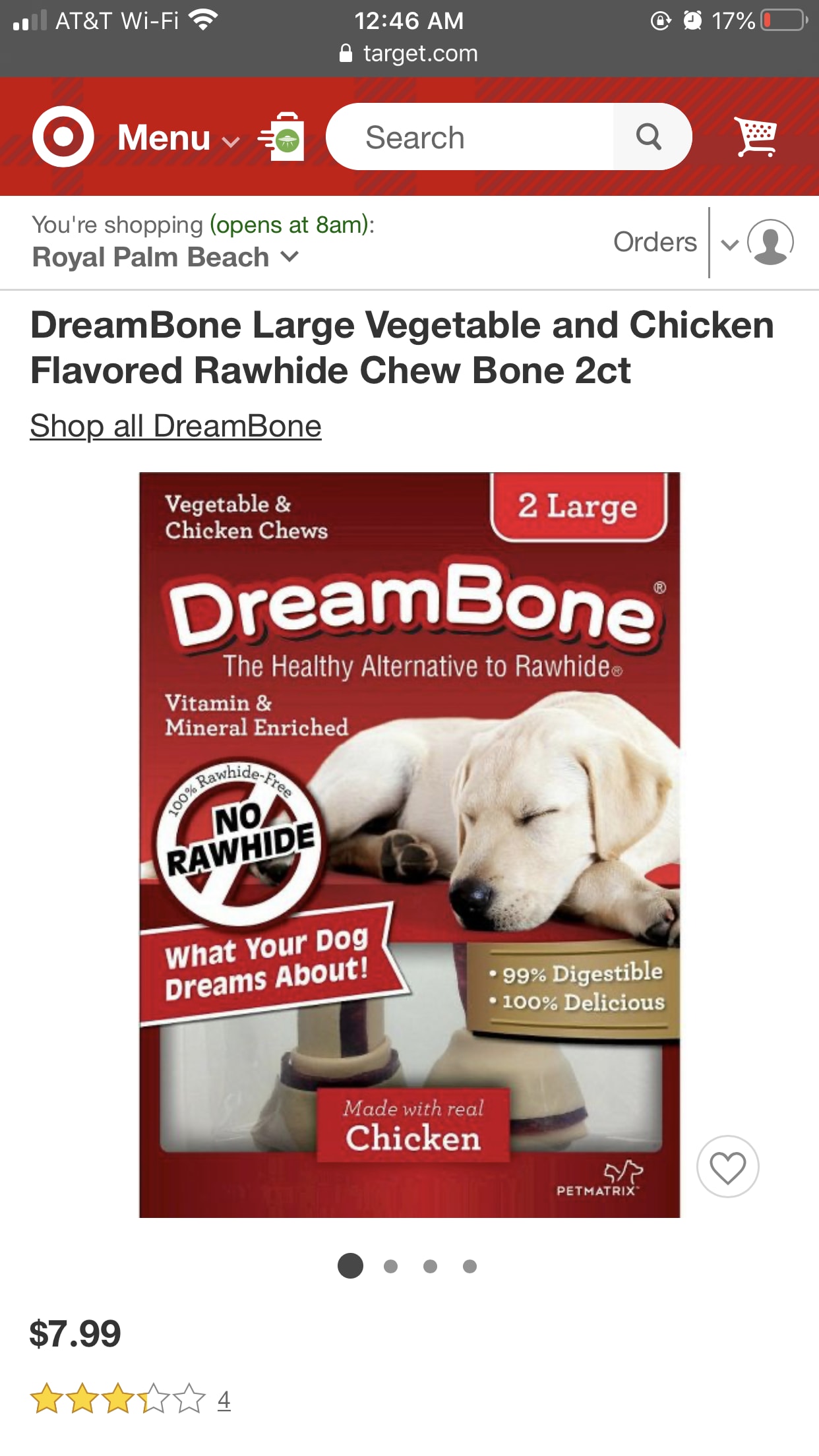Open the DreamBone product image

(x=409, y=844)
